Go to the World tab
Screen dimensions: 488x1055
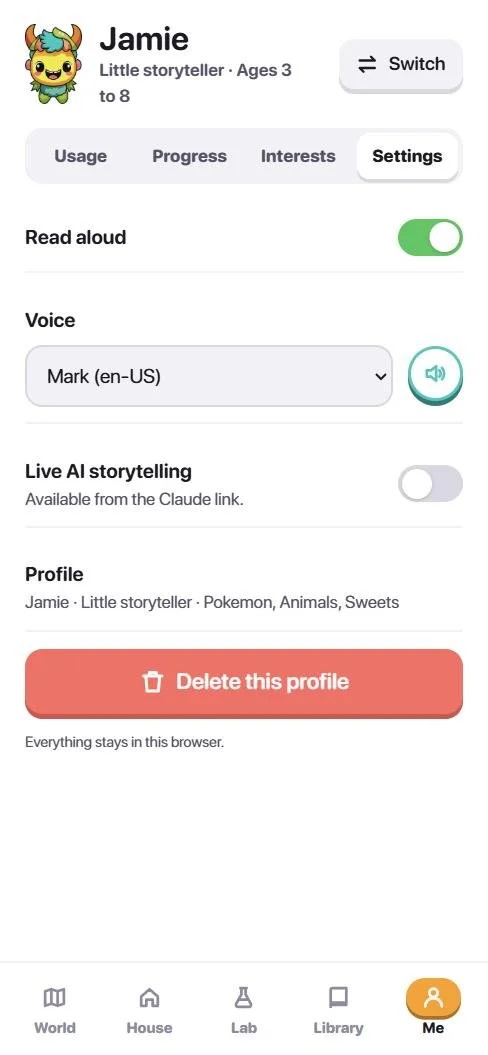[55, 1009]
